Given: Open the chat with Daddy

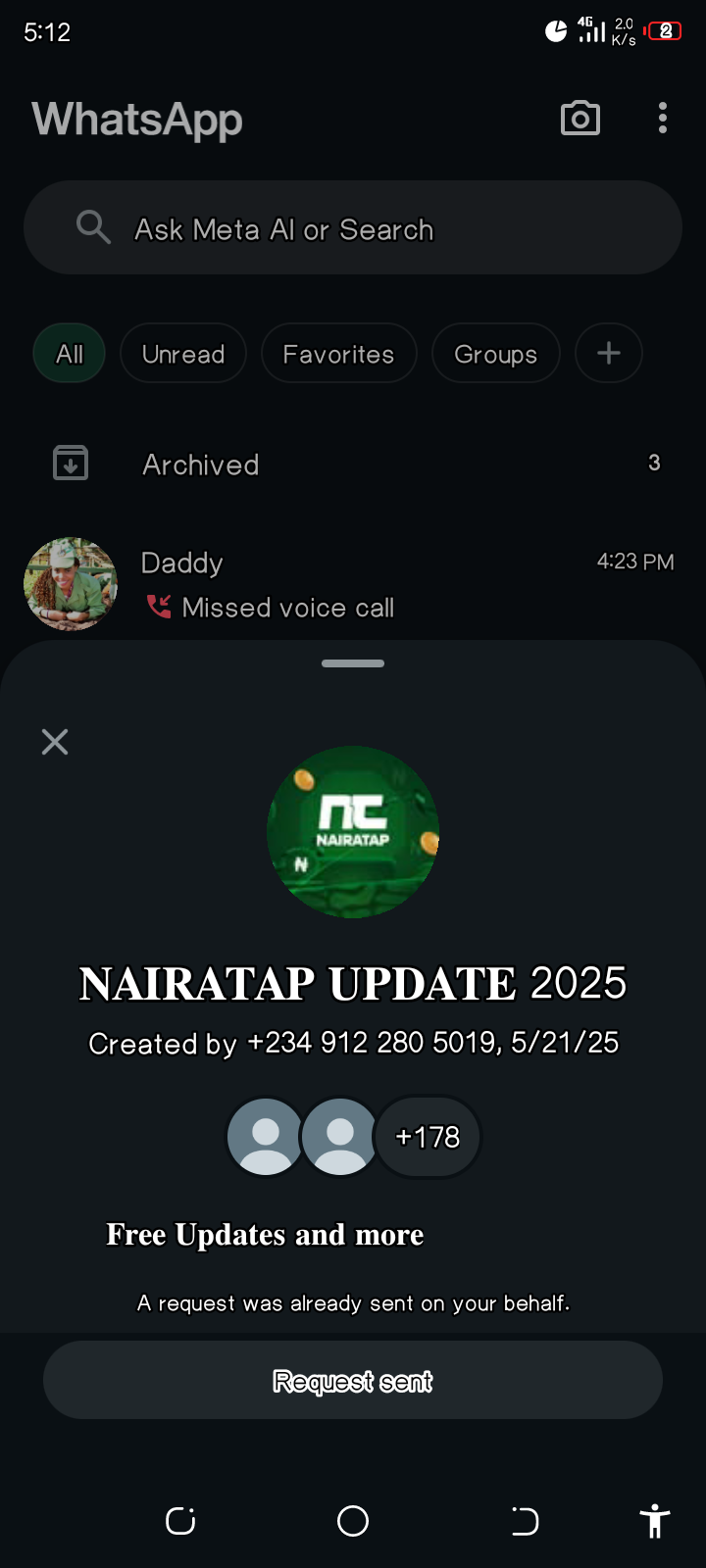Looking at the screenshot, I should 353,584.
